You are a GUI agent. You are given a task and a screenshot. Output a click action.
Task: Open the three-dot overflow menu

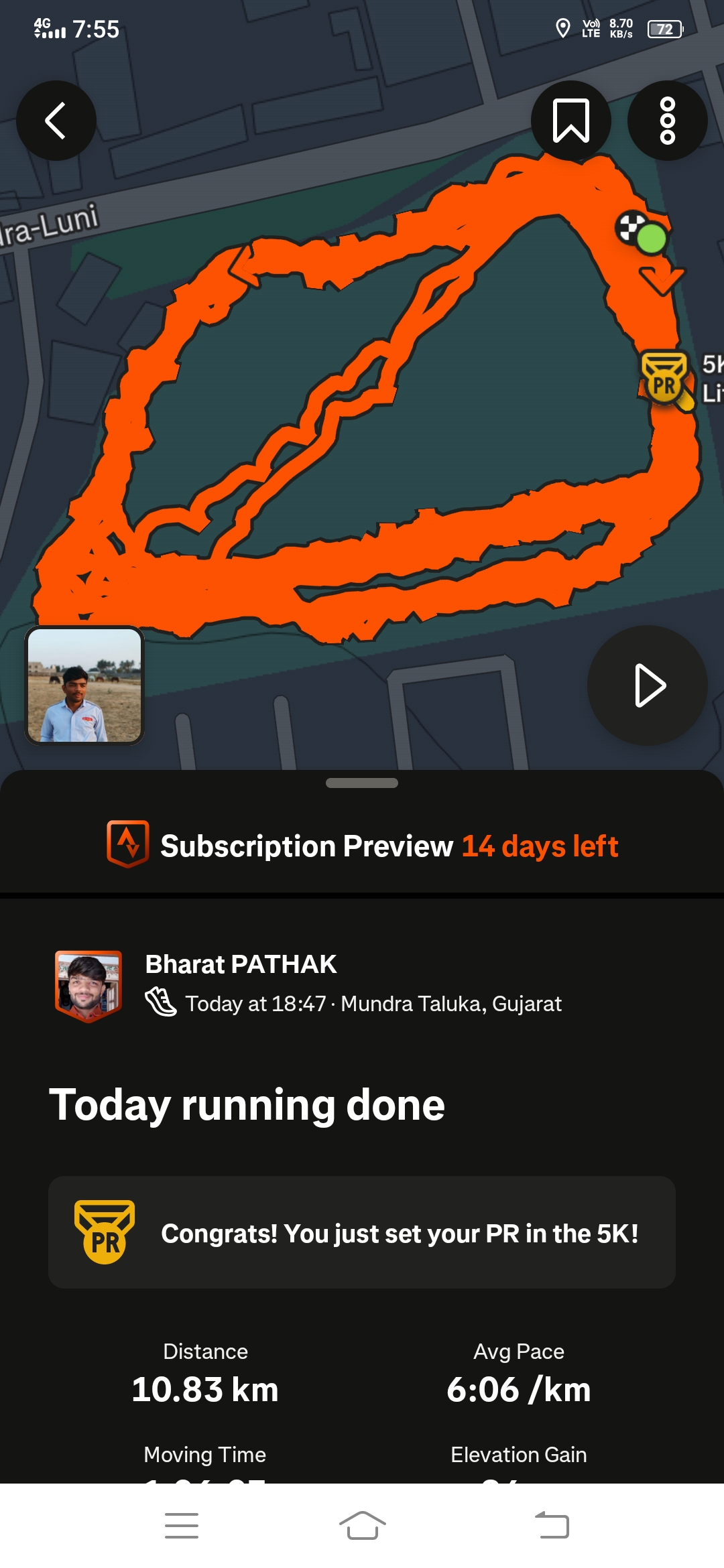[667, 121]
